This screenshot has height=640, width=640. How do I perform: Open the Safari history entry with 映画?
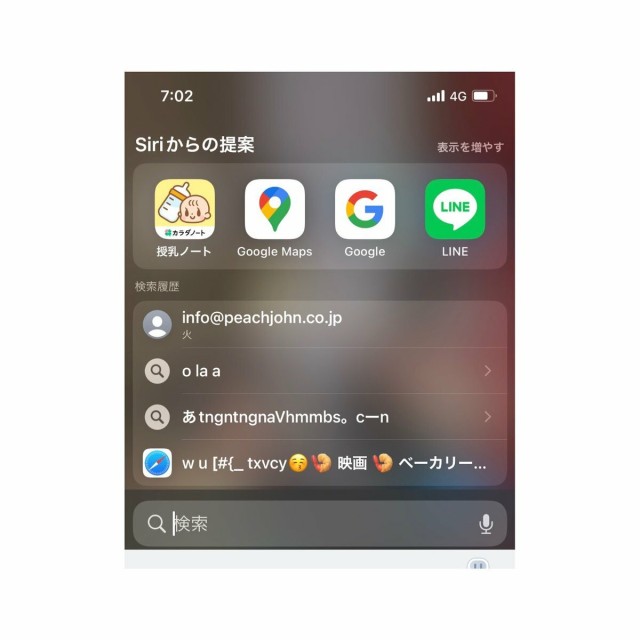[320, 464]
